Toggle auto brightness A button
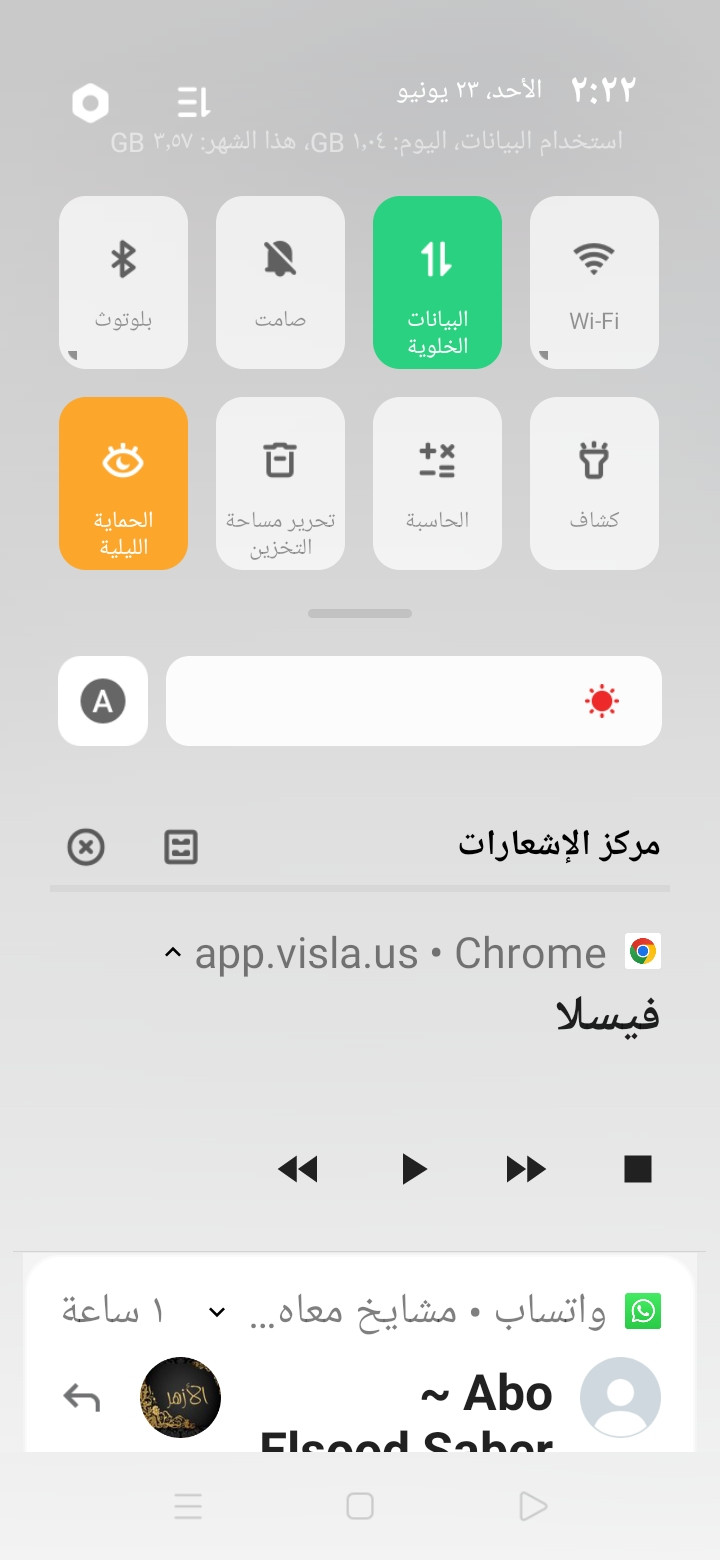This screenshot has height=1560, width=720. click(103, 701)
